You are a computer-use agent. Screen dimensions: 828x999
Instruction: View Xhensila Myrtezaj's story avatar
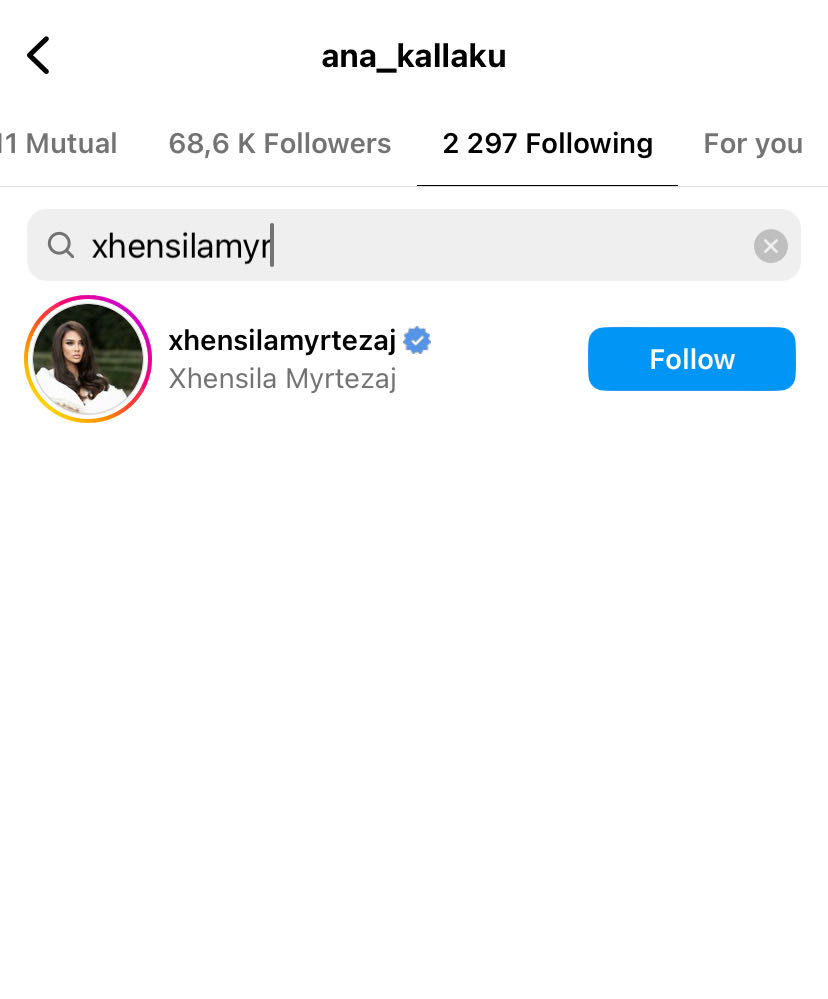coord(88,359)
